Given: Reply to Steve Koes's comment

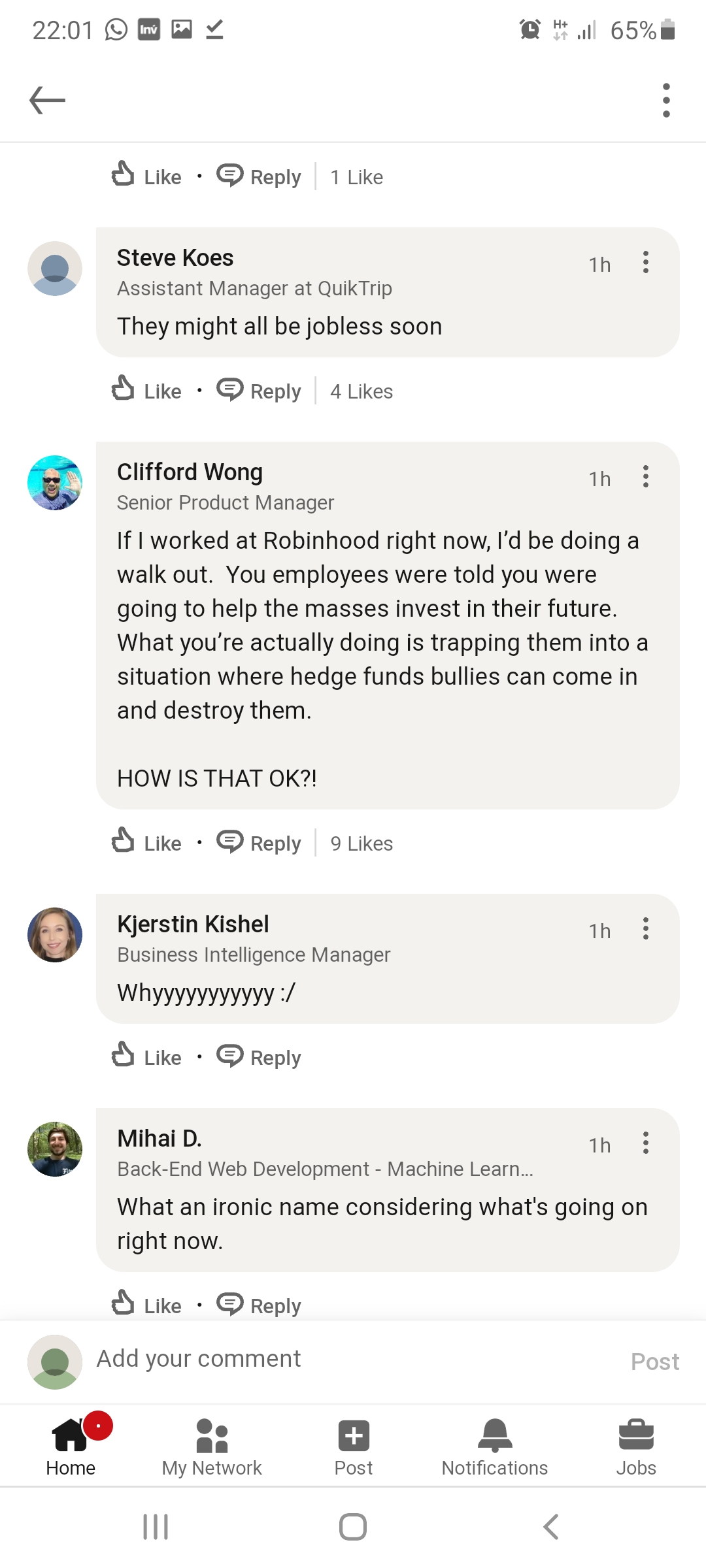Looking at the screenshot, I should point(260,391).
